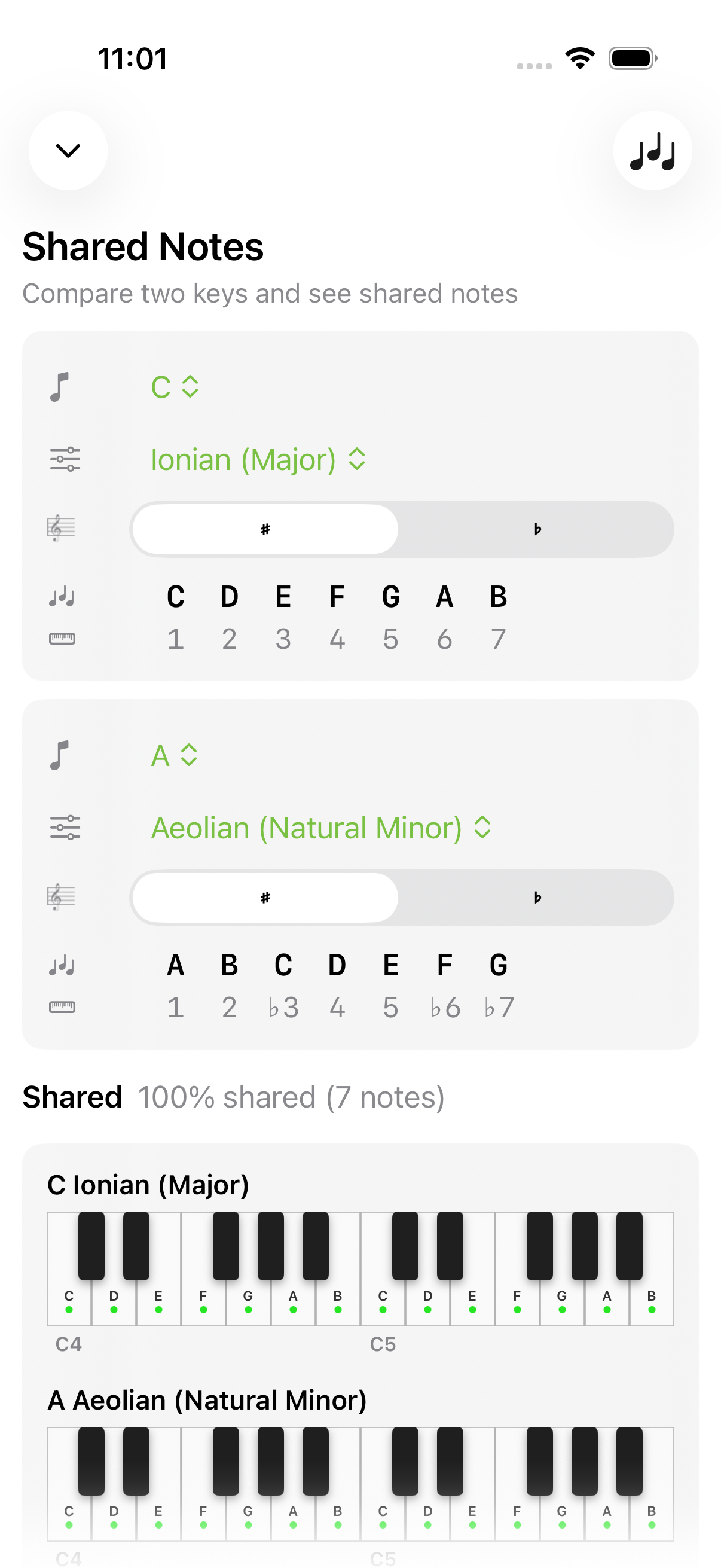This screenshot has height=1568, width=721.
Task: Collapse the Shared Notes screen with the chevron
Action: click(68, 151)
